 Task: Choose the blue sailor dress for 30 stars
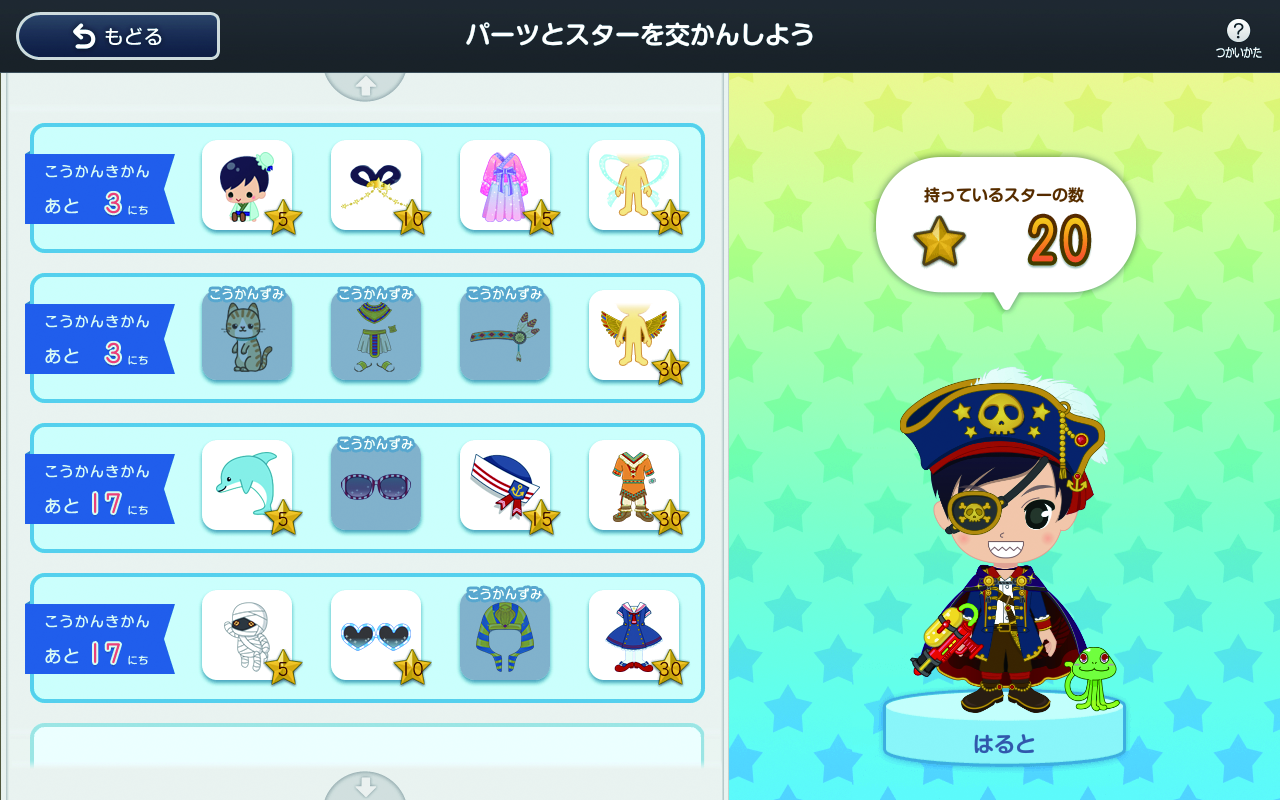tap(634, 635)
